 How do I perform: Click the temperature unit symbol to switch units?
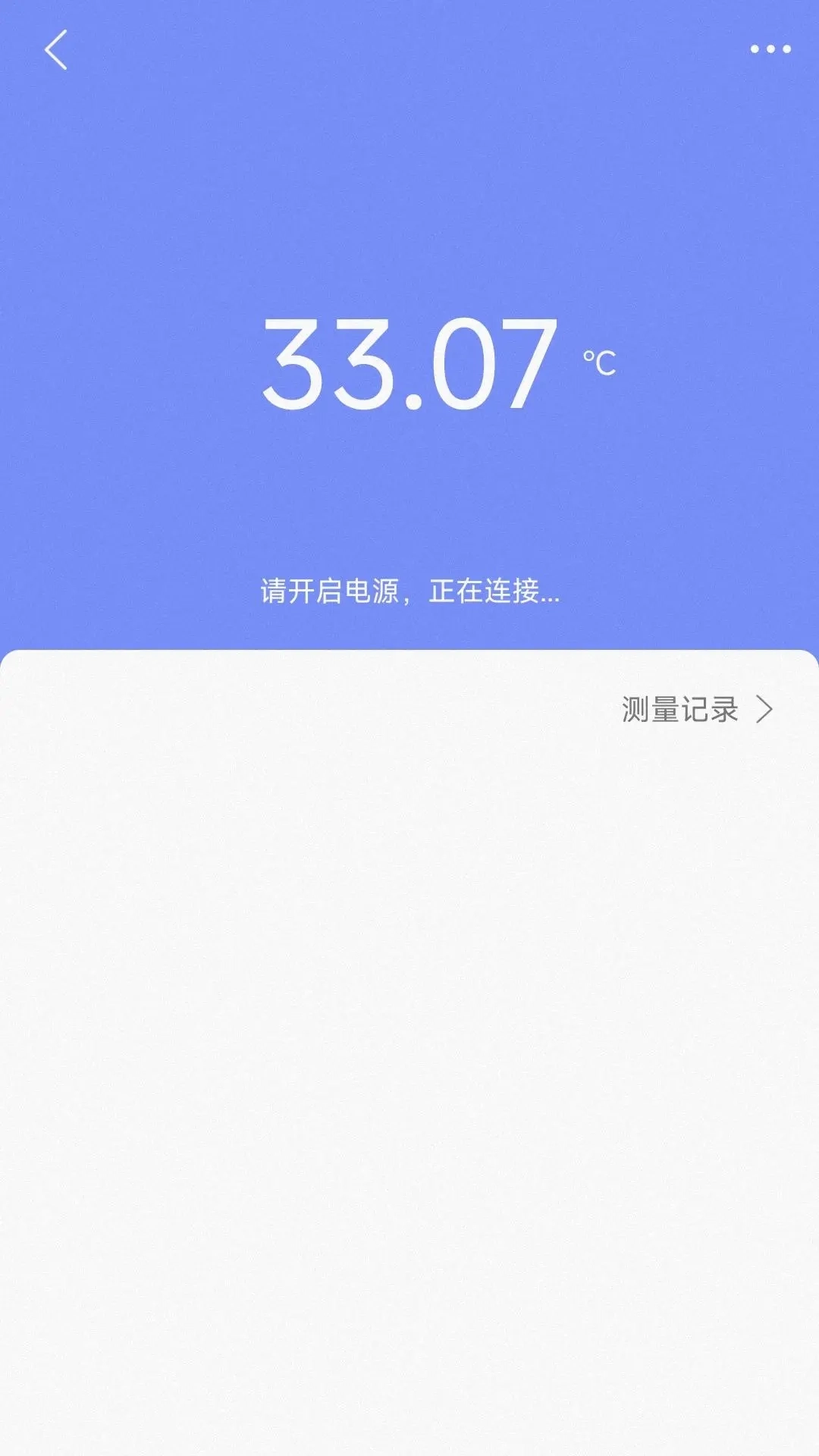point(599,362)
